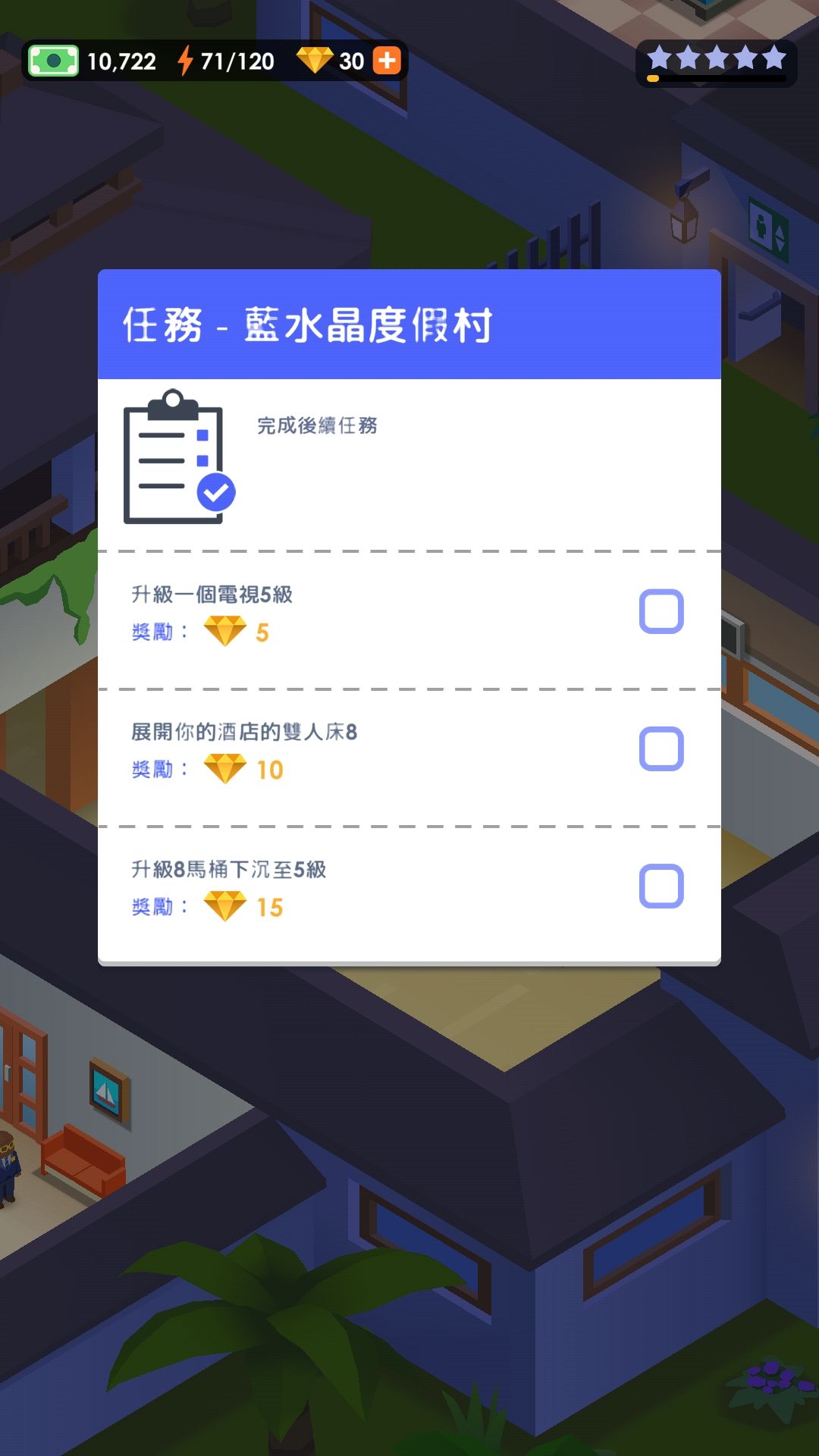Click the yellow gem icon in top bar

click(x=317, y=59)
